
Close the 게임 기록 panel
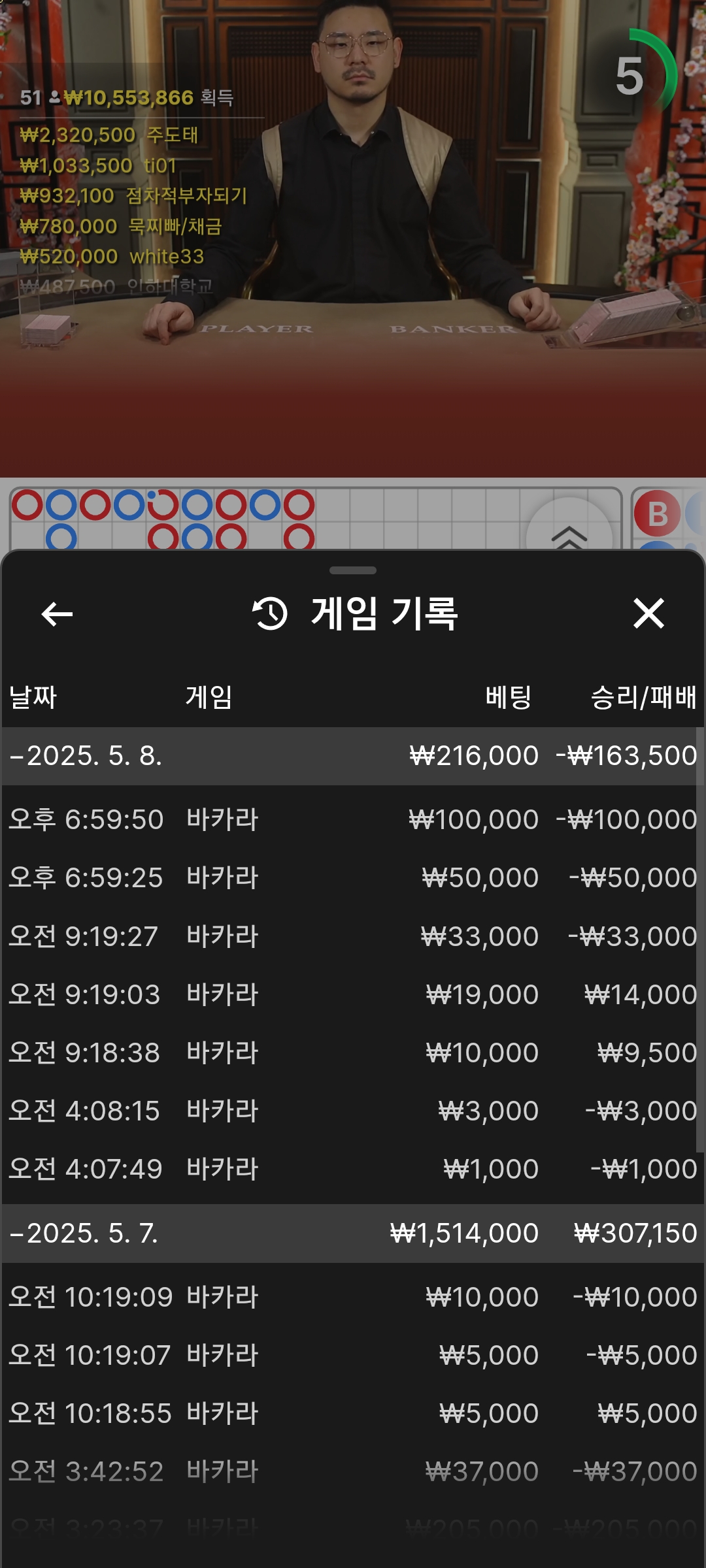pos(648,613)
